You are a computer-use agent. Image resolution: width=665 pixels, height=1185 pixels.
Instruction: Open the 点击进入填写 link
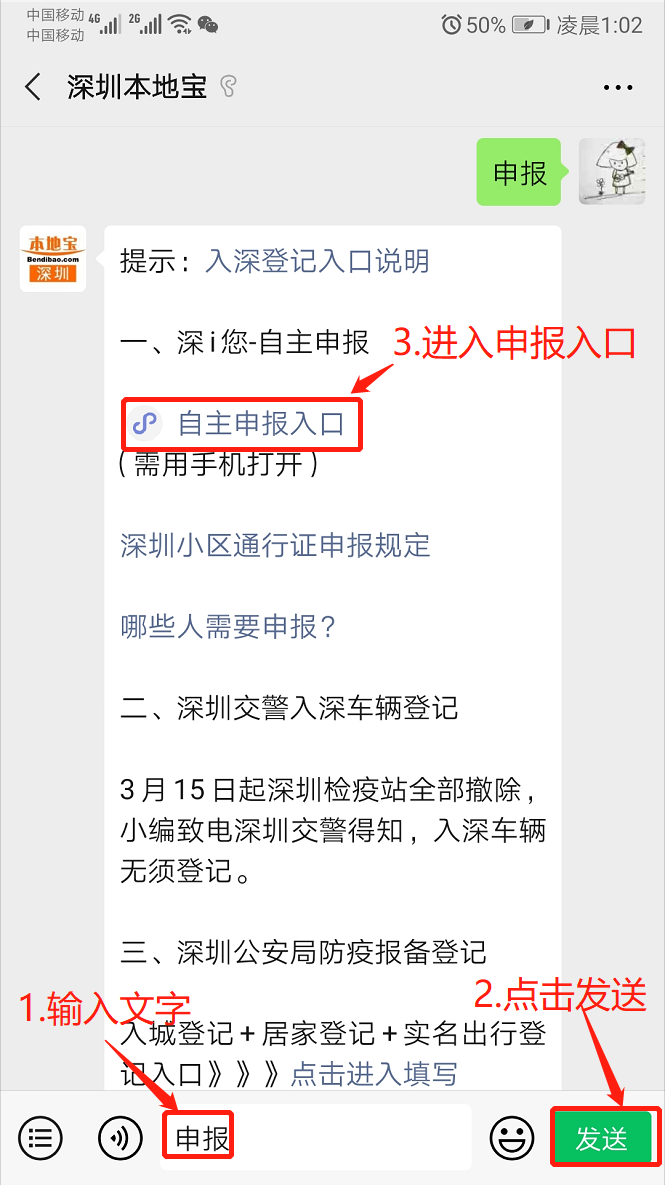(x=374, y=1074)
